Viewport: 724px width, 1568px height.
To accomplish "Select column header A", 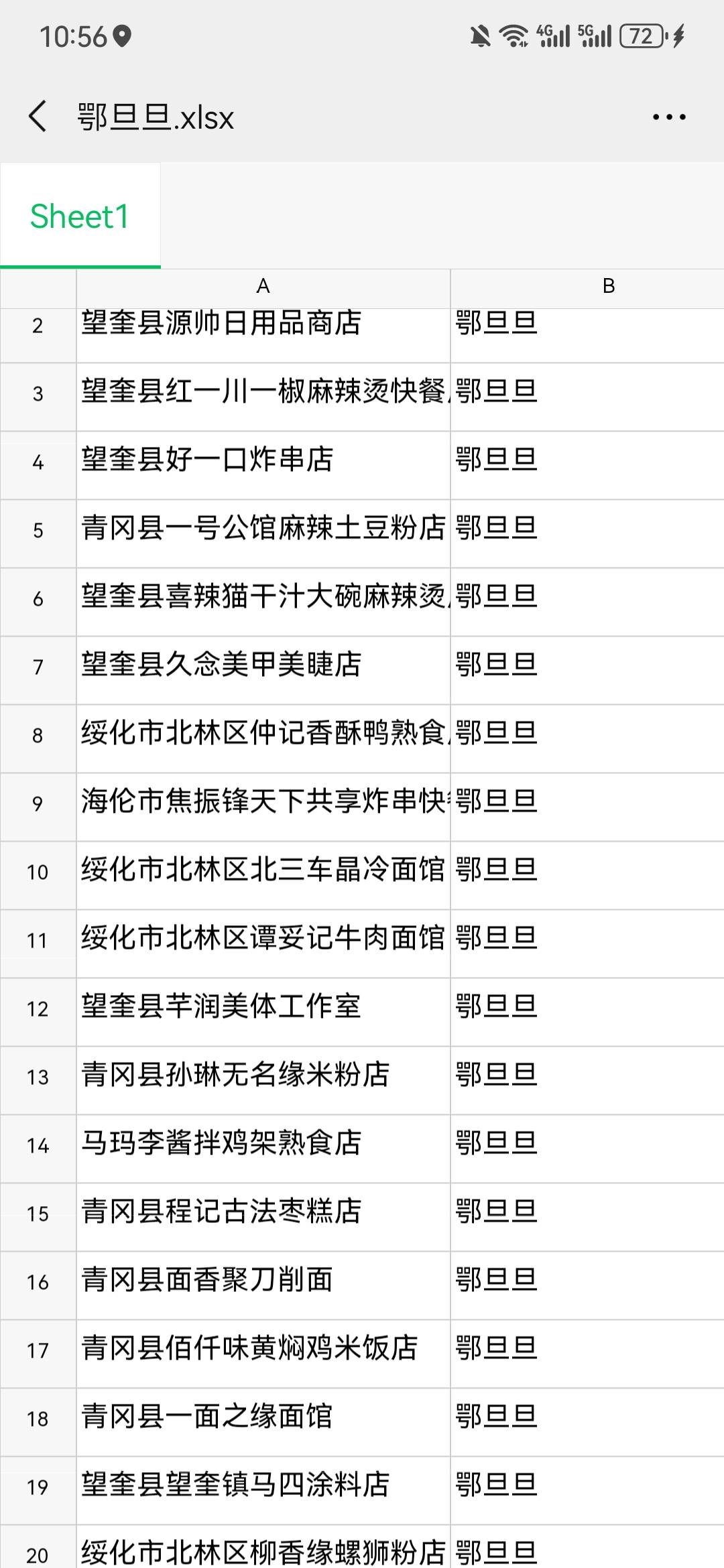I will tap(263, 287).
